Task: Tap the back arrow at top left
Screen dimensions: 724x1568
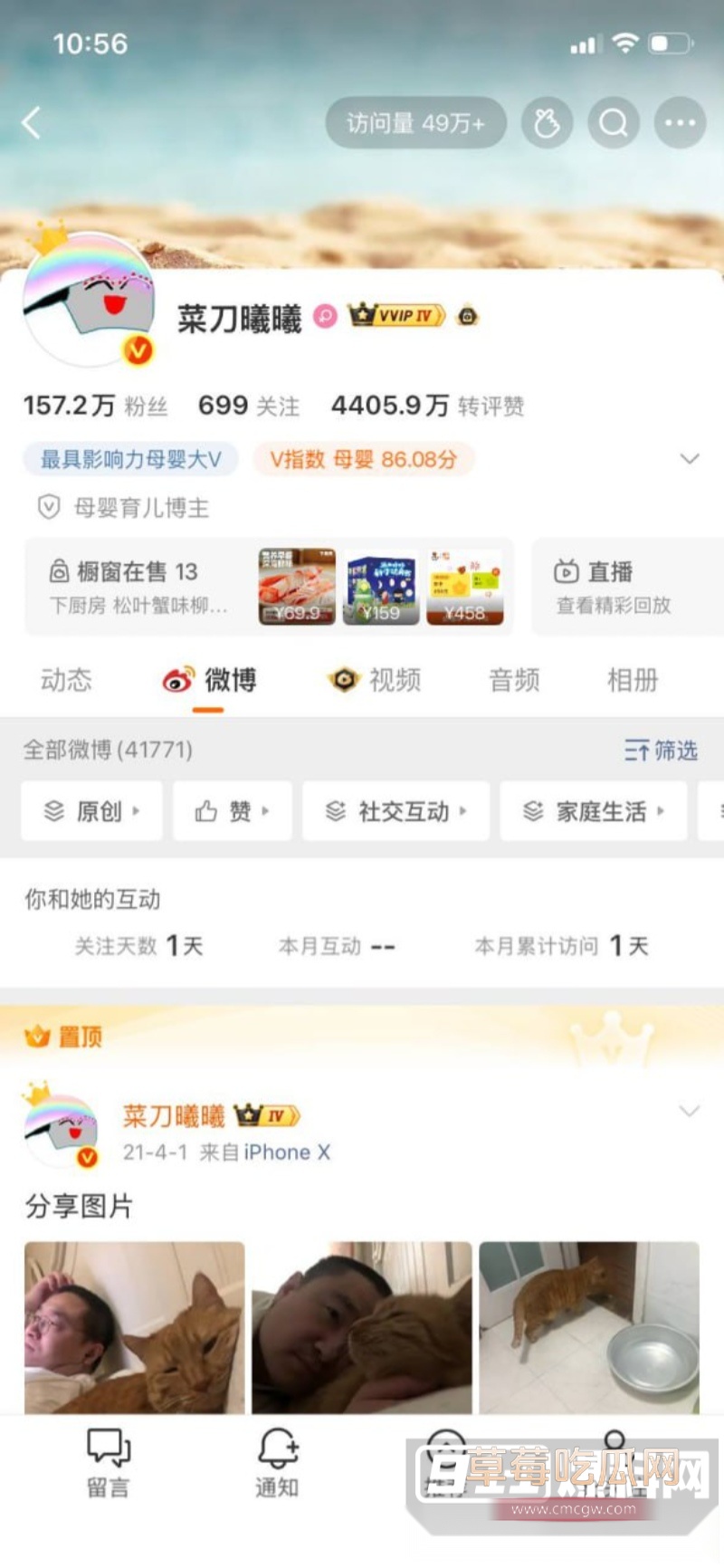Action: pyautogui.click(x=33, y=123)
